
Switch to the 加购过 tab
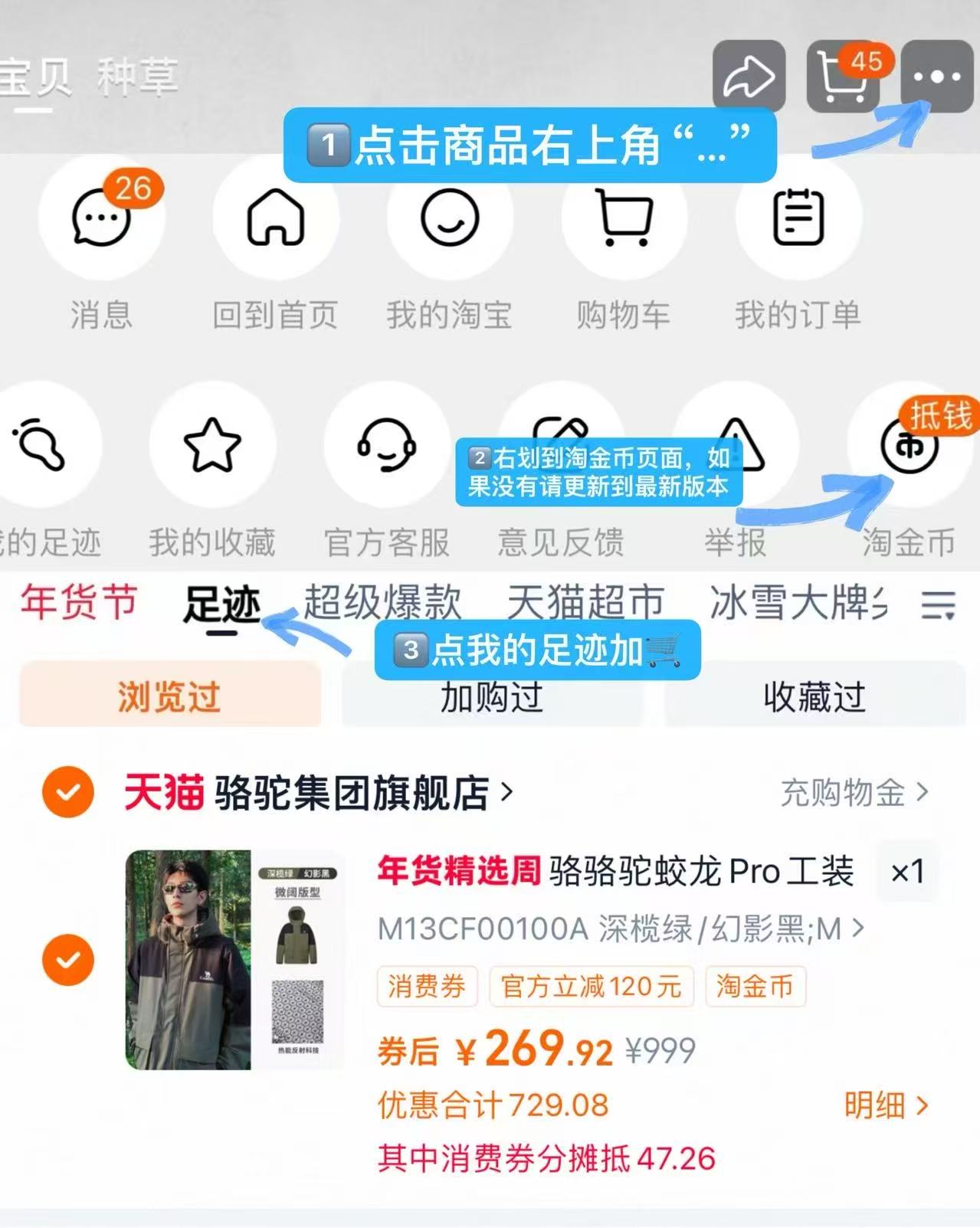[490, 696]
